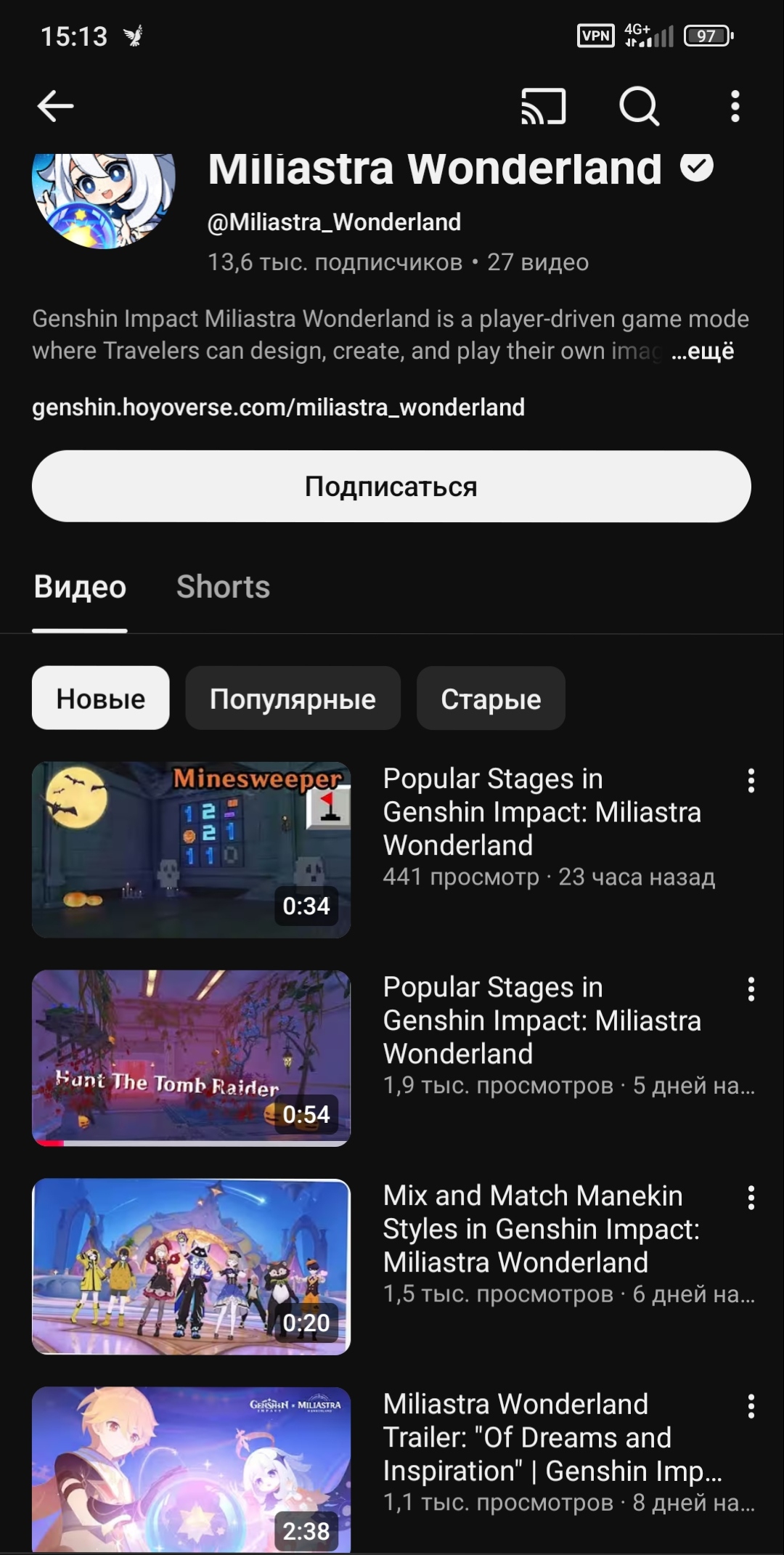Screen dimensions: 784x1555
Task: Open search from the top bar
Action: (x=639, y=106)
